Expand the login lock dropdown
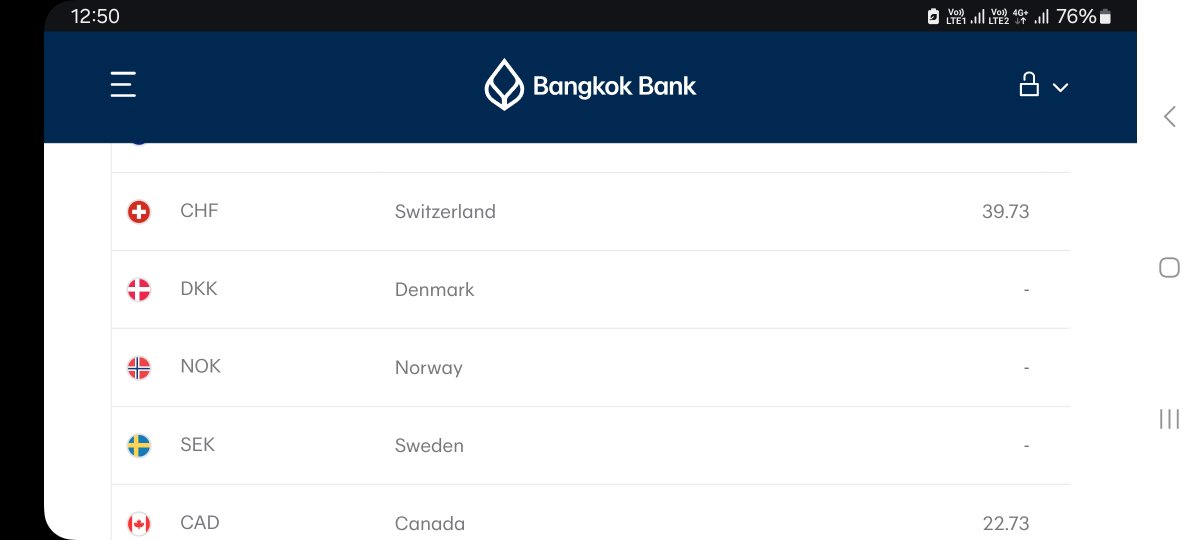This screenshot has height=540, width=1200. [x=1043, y=86]
